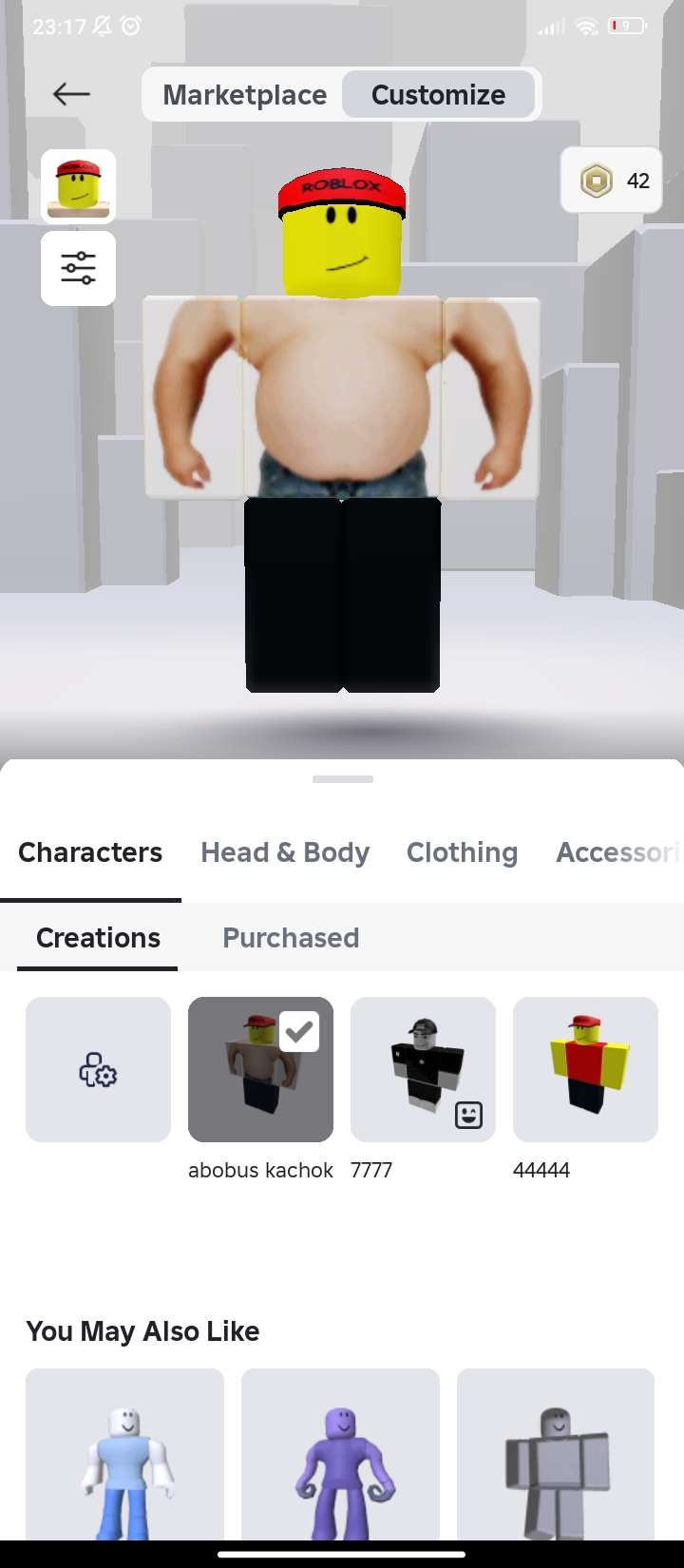The image size is (684, 1568).
Task: Switch to the Marketplace tab
Action: click(x=244, y=94)
